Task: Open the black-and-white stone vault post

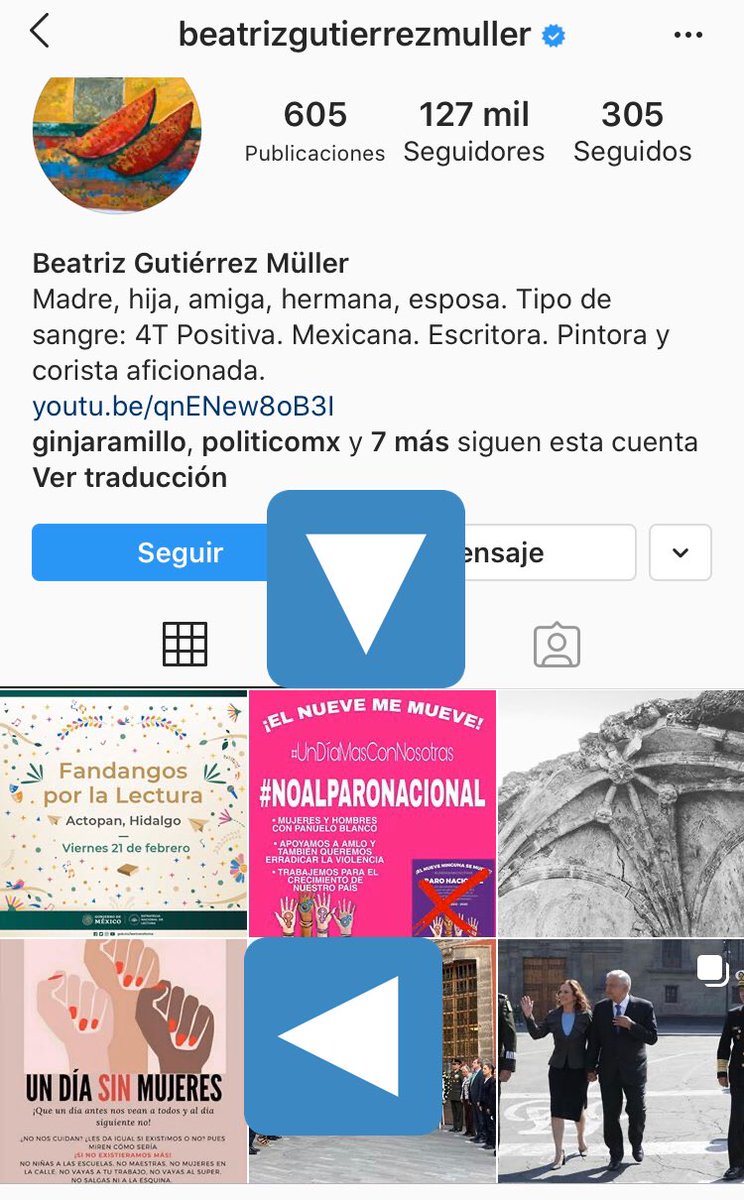Action: click(x=620, y=812)
